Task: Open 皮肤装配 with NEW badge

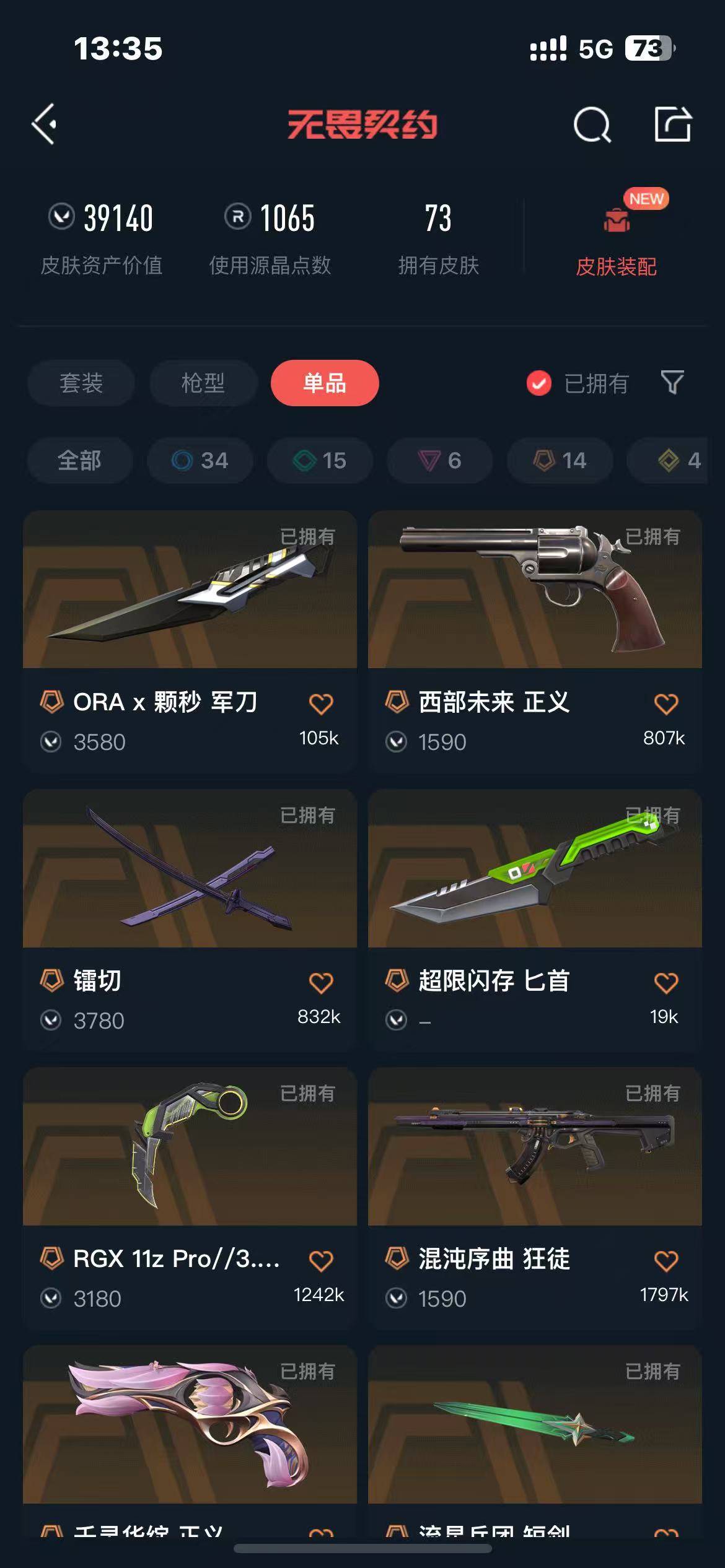Action: pyautogui.click(x=616, y=239)
